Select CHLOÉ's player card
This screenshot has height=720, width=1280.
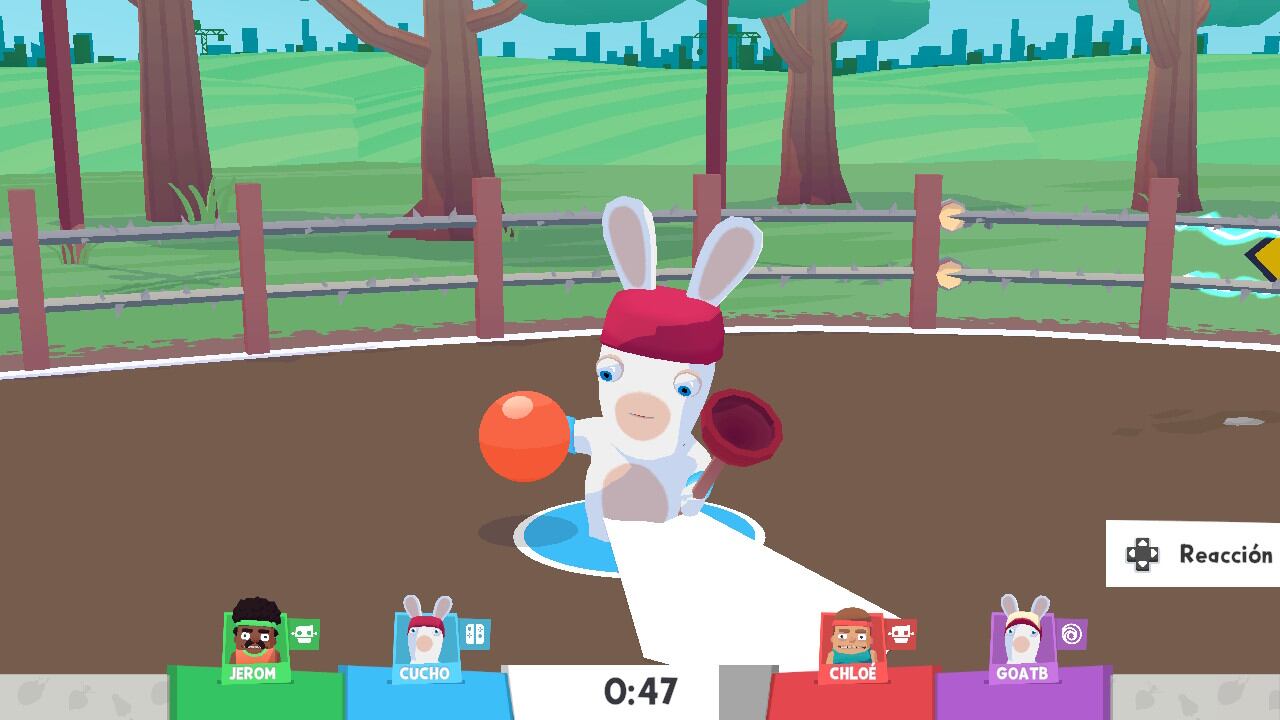852,645
